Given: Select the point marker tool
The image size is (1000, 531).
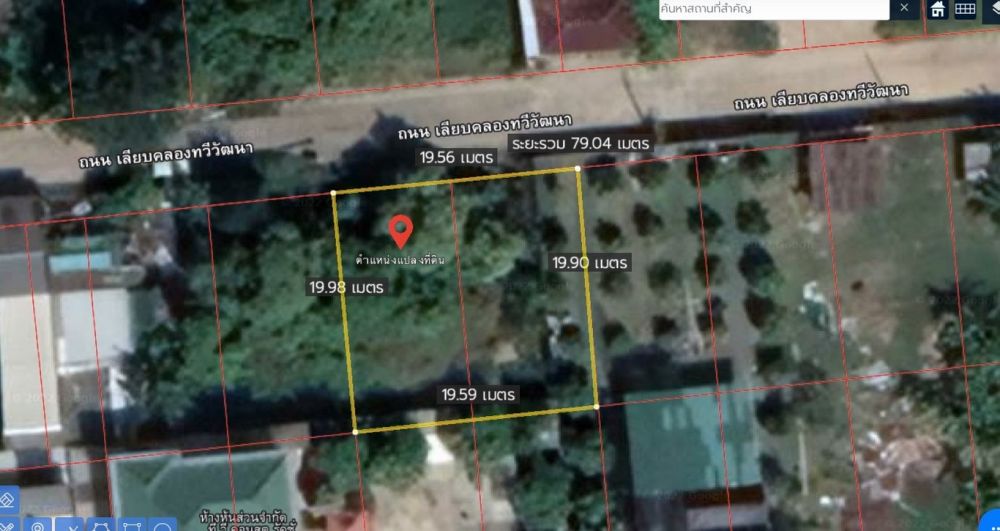Looking at the screenshot, I should [x=37, y=526].
